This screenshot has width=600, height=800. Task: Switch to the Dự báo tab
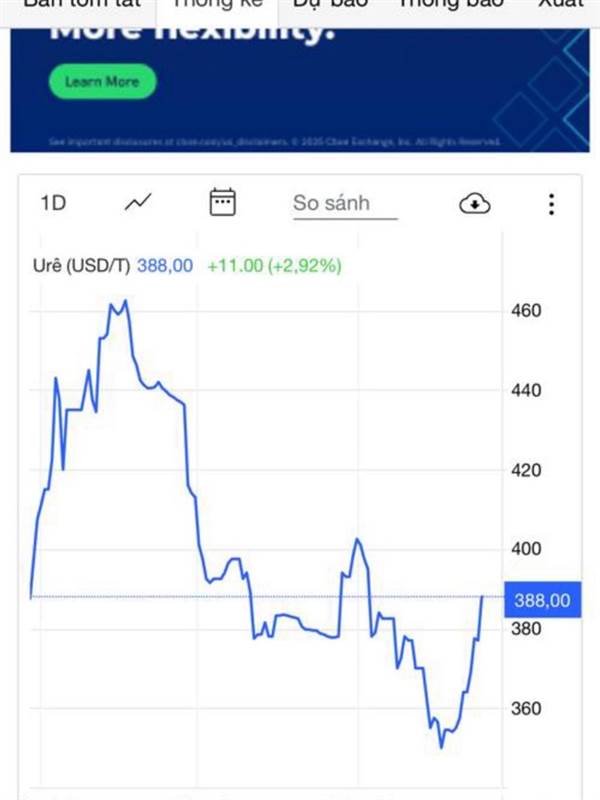(x=330, y=5)
